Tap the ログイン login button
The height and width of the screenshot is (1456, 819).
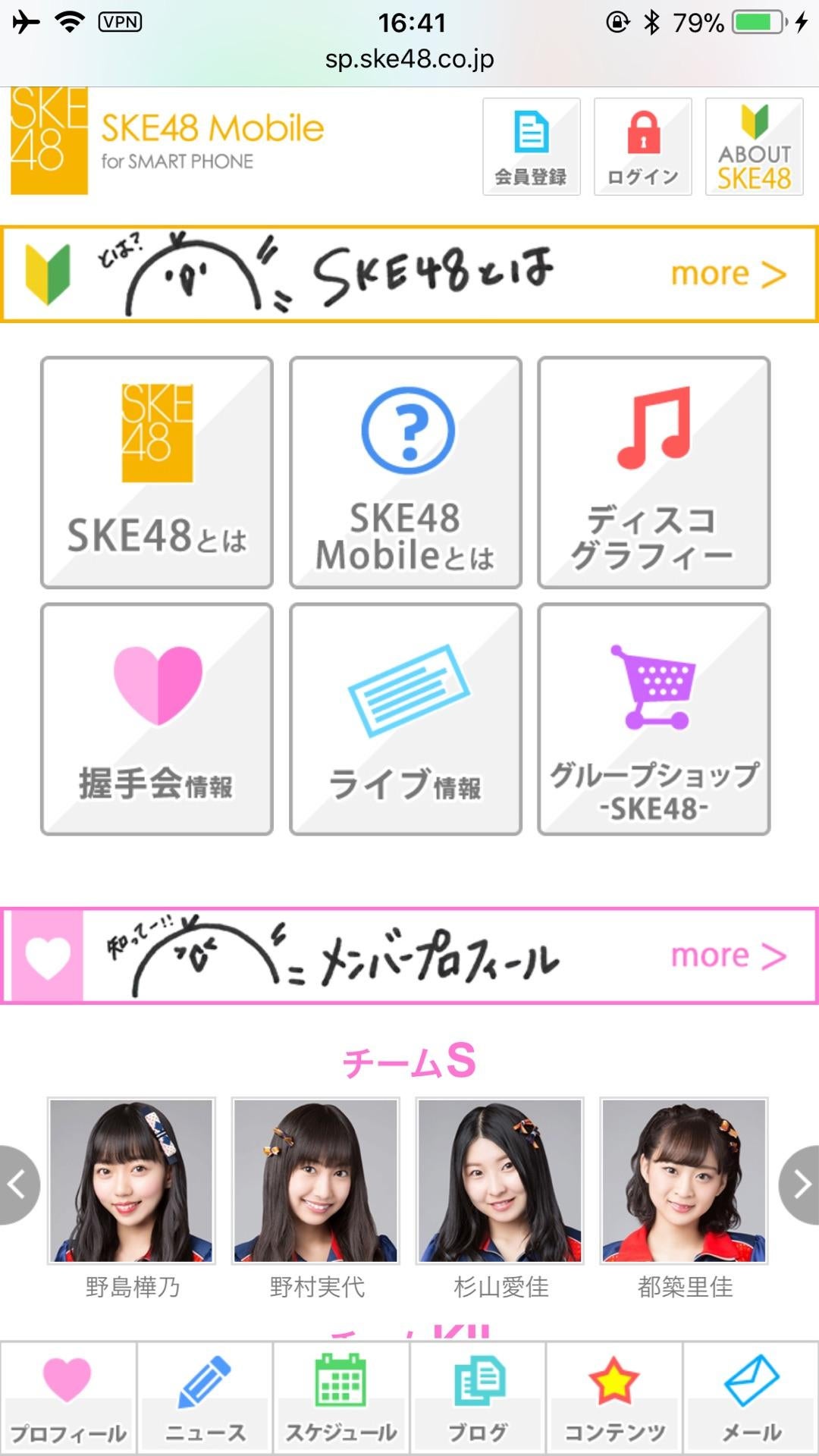pyautogui.click(x=642, y=146)
